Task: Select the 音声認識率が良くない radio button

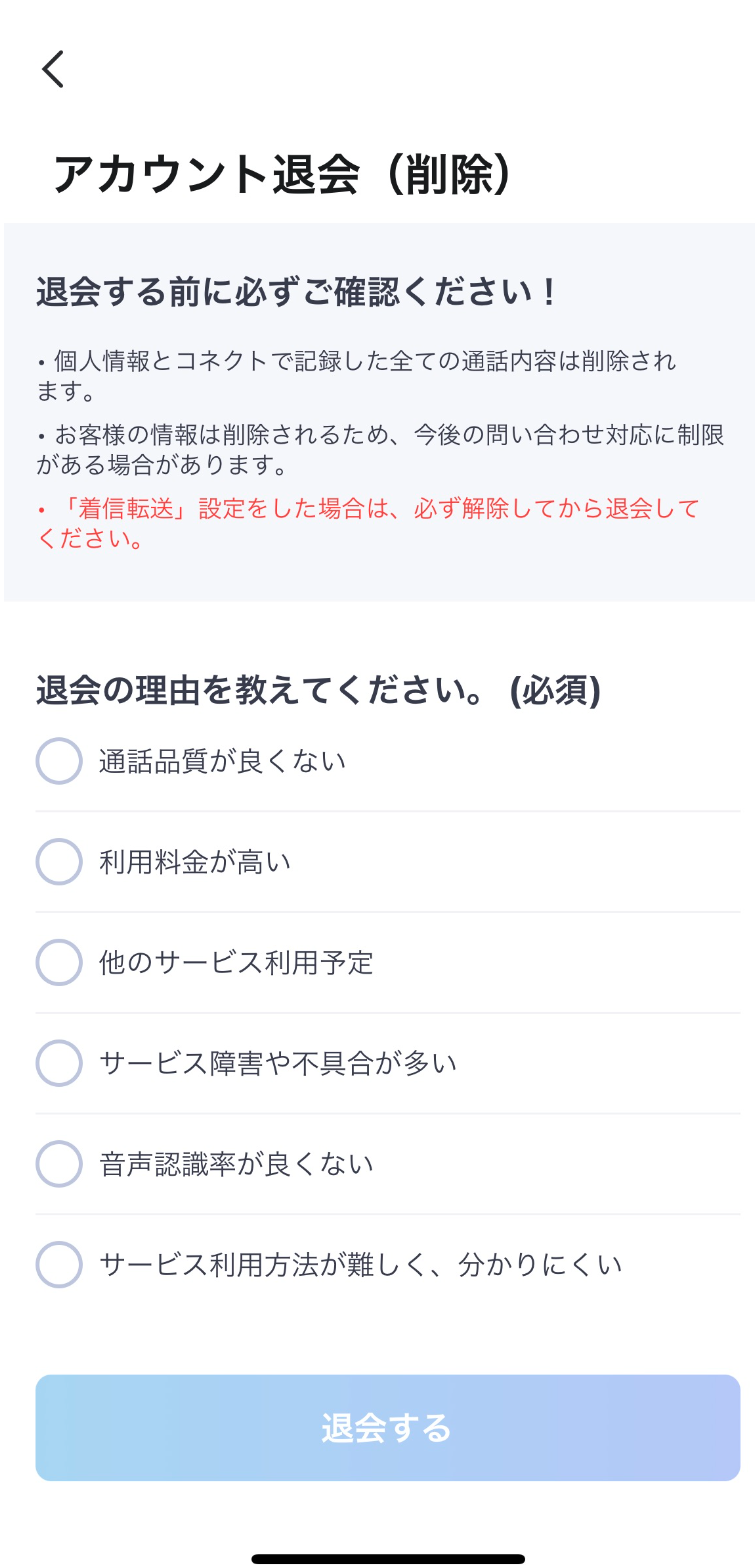Action: (58, 1163)
